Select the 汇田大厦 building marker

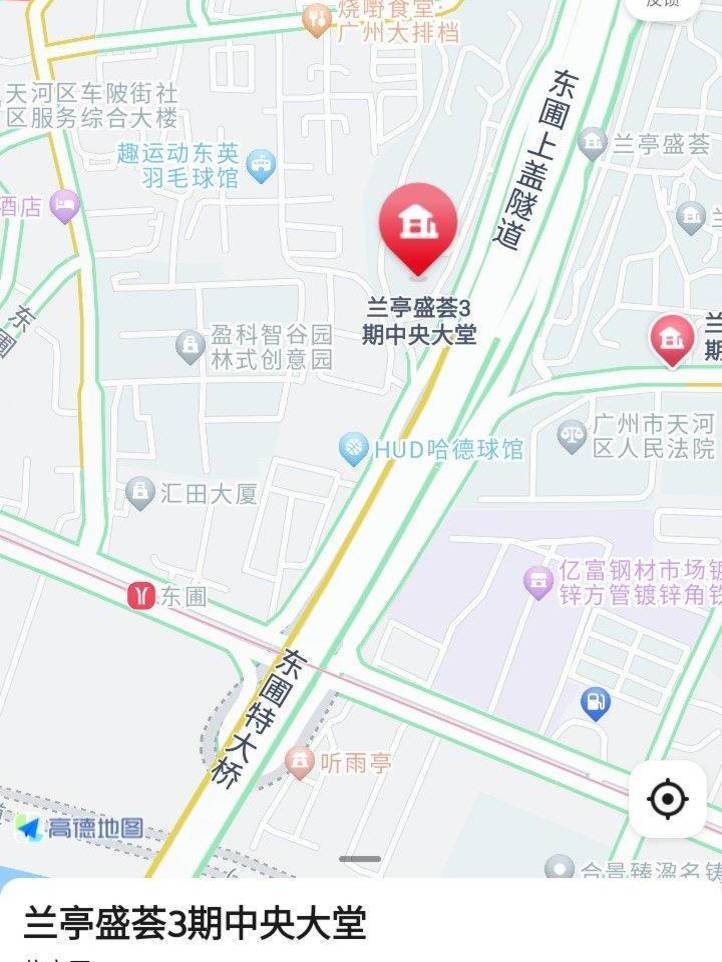[x=140, y=493]
